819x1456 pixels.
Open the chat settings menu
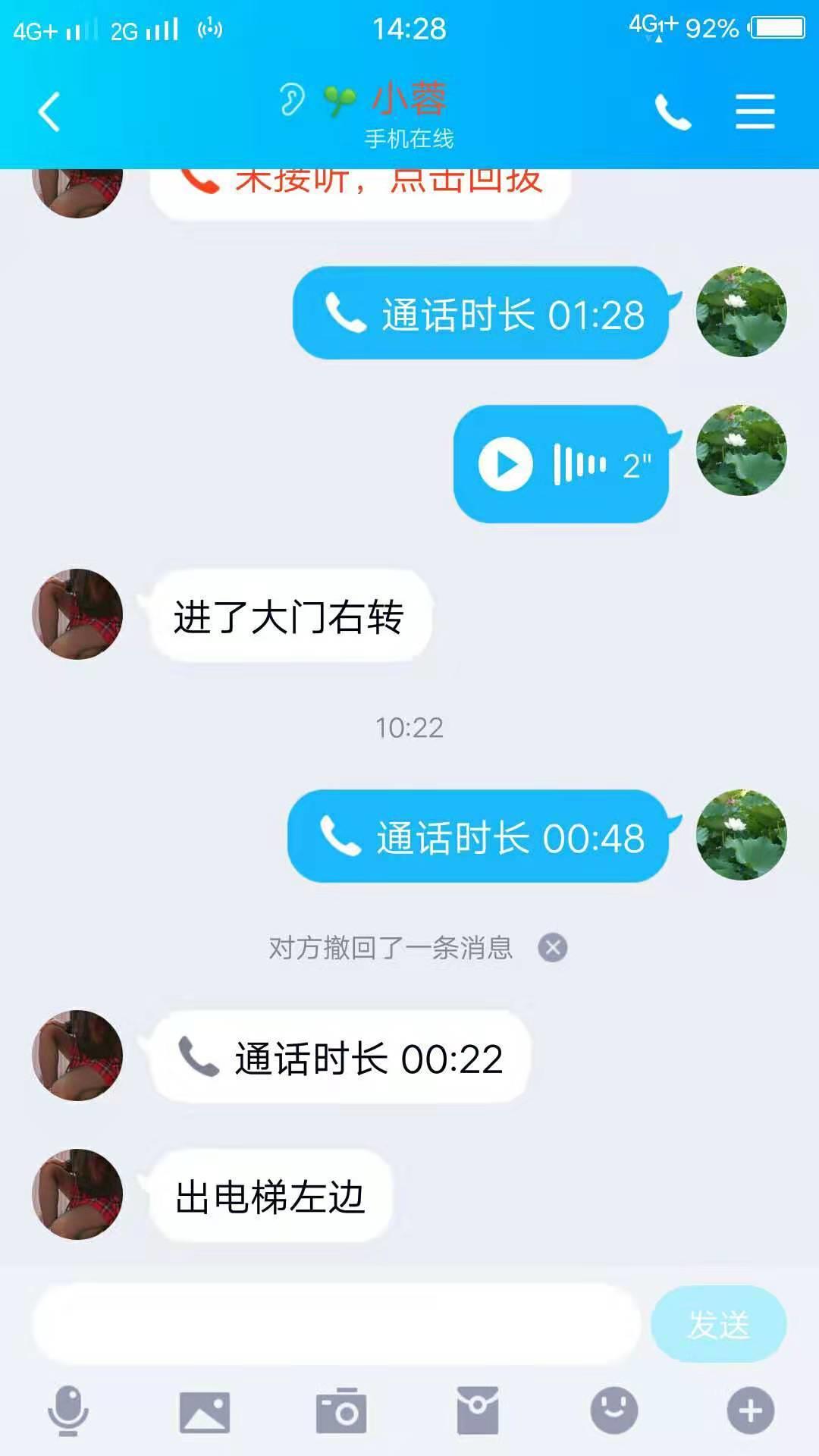pyautogui.click(x=755, y=112)
